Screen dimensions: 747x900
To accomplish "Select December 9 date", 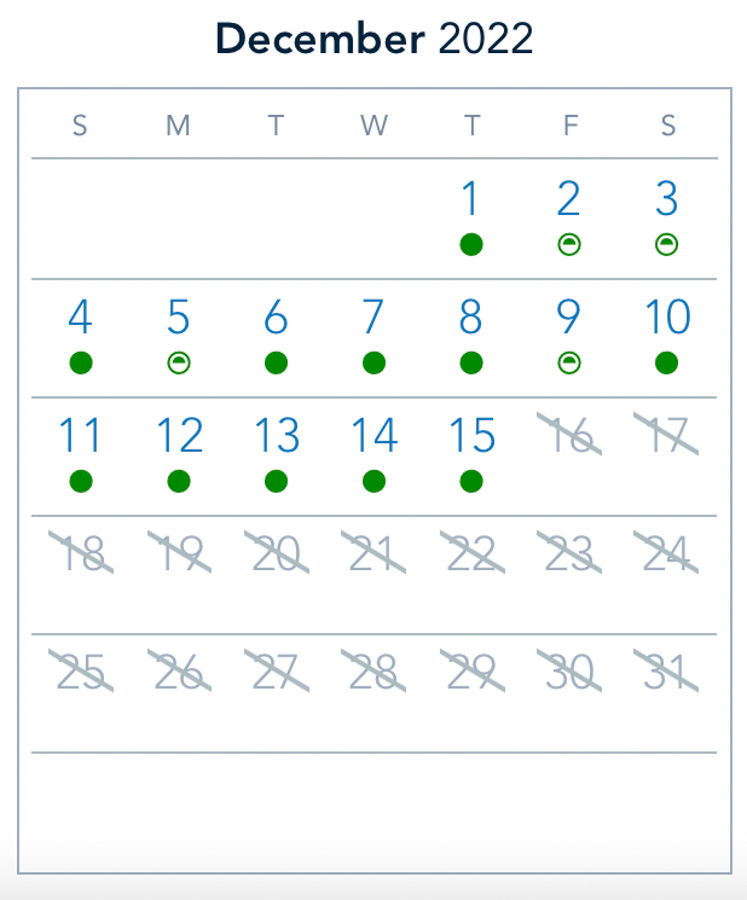I will click(568, 319).
